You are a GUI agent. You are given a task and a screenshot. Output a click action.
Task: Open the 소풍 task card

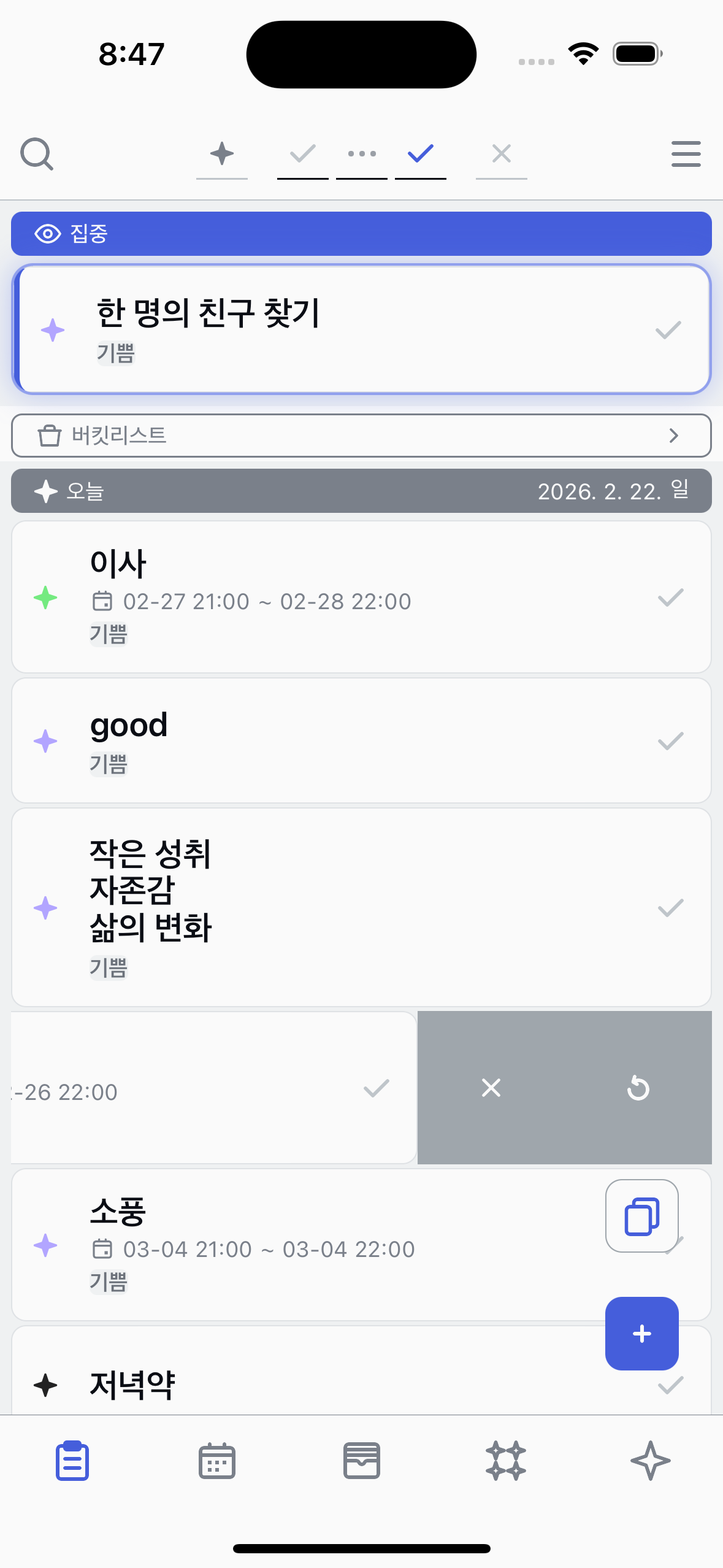tap(307, 1244)
